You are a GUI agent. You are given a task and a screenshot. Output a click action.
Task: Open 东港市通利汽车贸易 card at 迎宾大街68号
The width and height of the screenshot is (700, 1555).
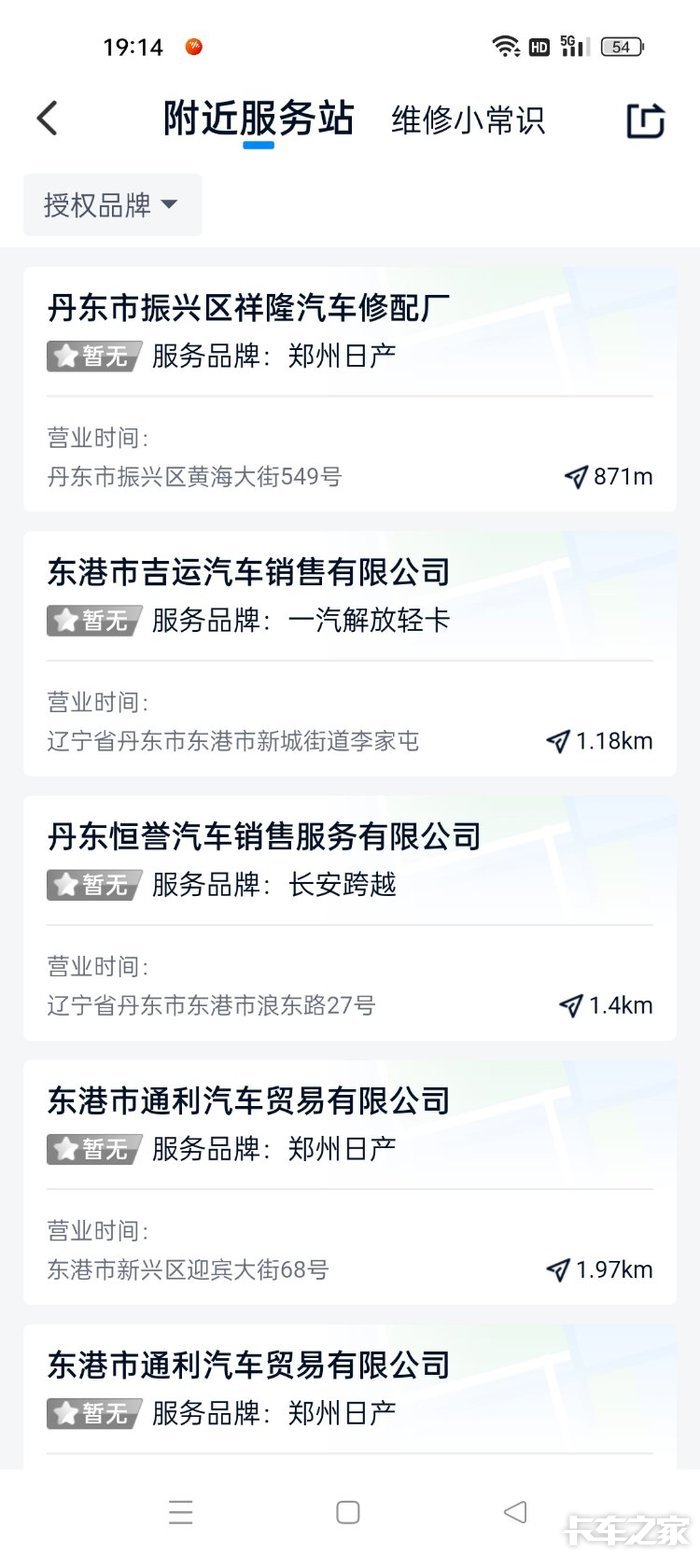350,1182
